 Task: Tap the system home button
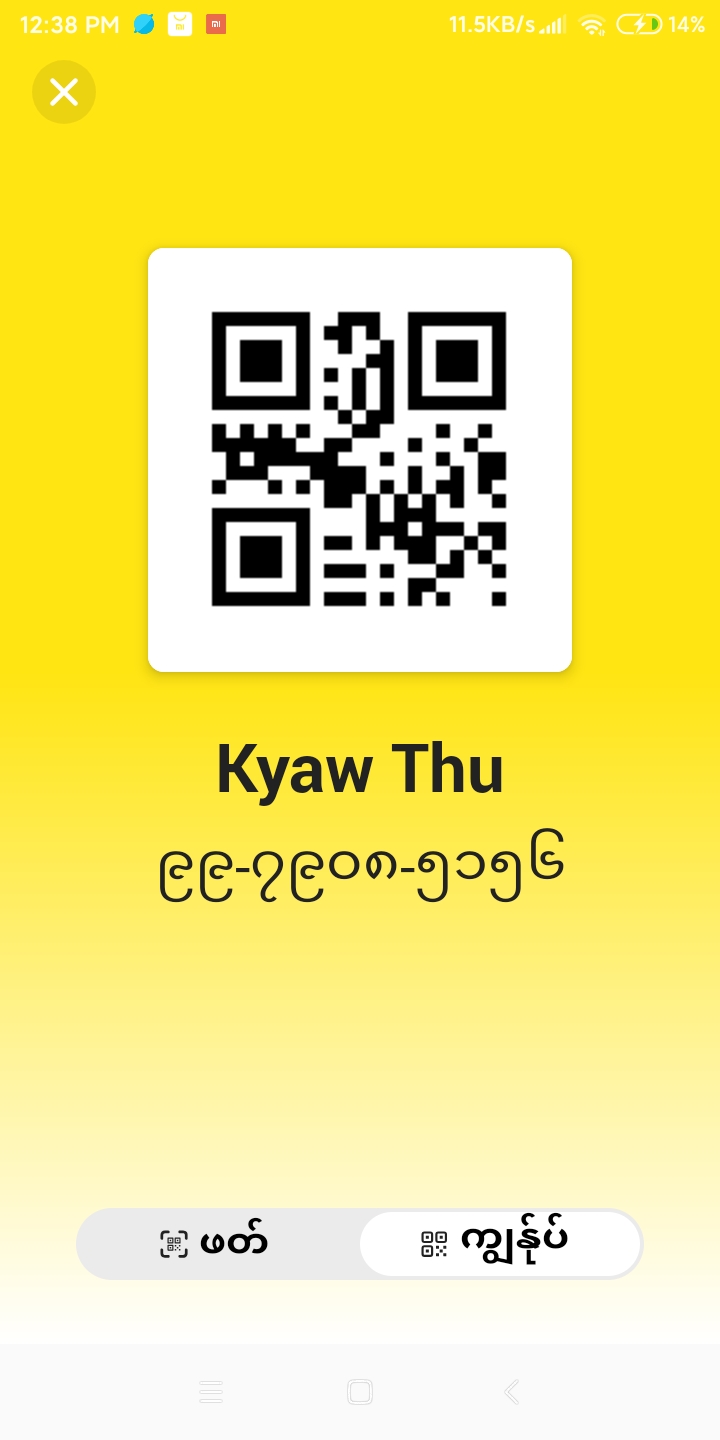click(x=360, y=1392)
